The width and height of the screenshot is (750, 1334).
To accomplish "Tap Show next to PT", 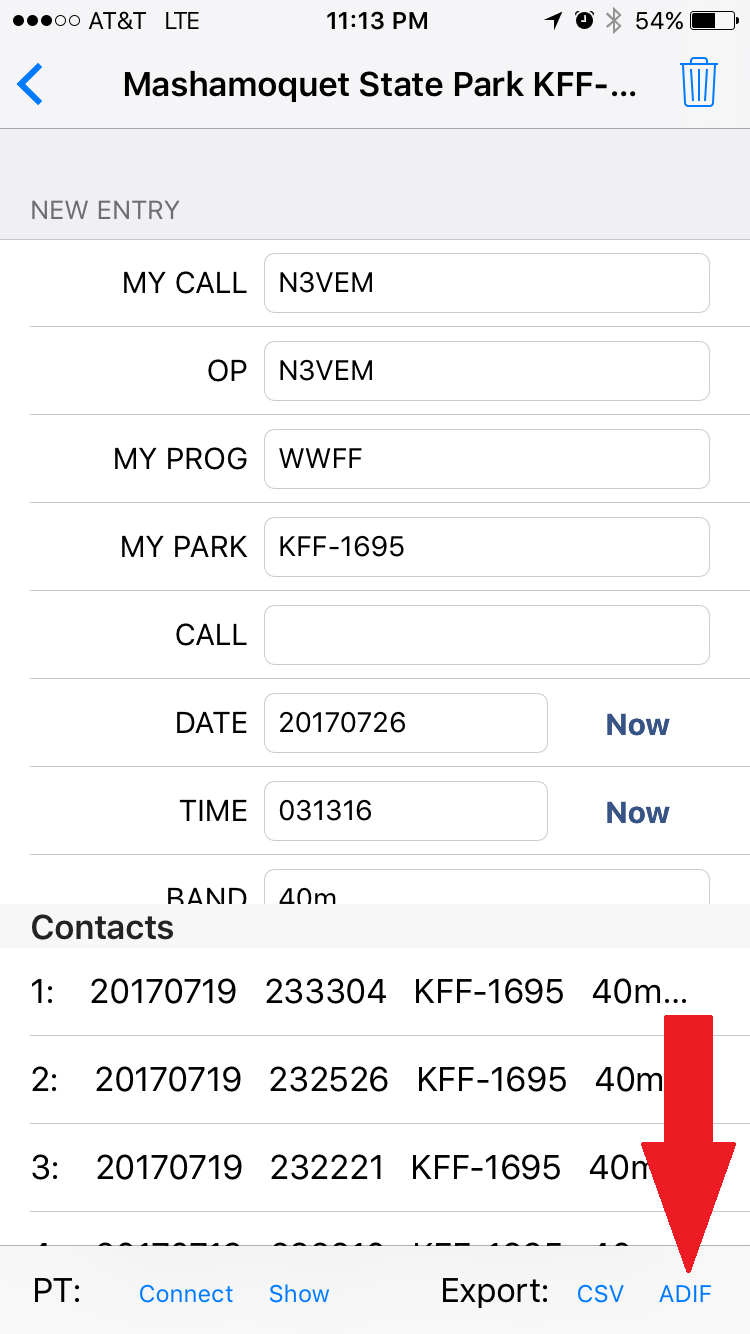I will tap(299, 1293).
